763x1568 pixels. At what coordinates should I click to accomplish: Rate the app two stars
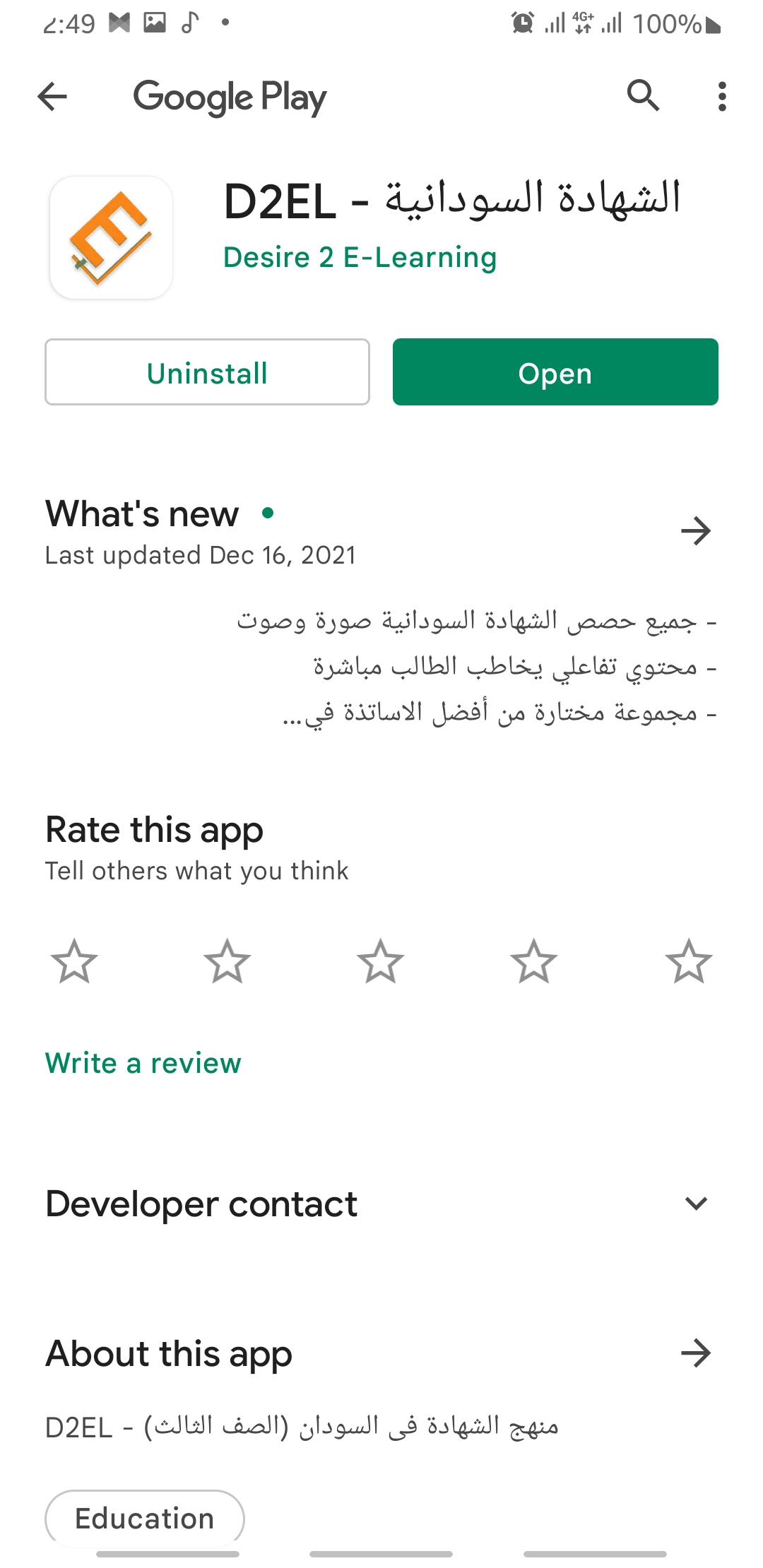pyautogui.click(x=227, y=961)
